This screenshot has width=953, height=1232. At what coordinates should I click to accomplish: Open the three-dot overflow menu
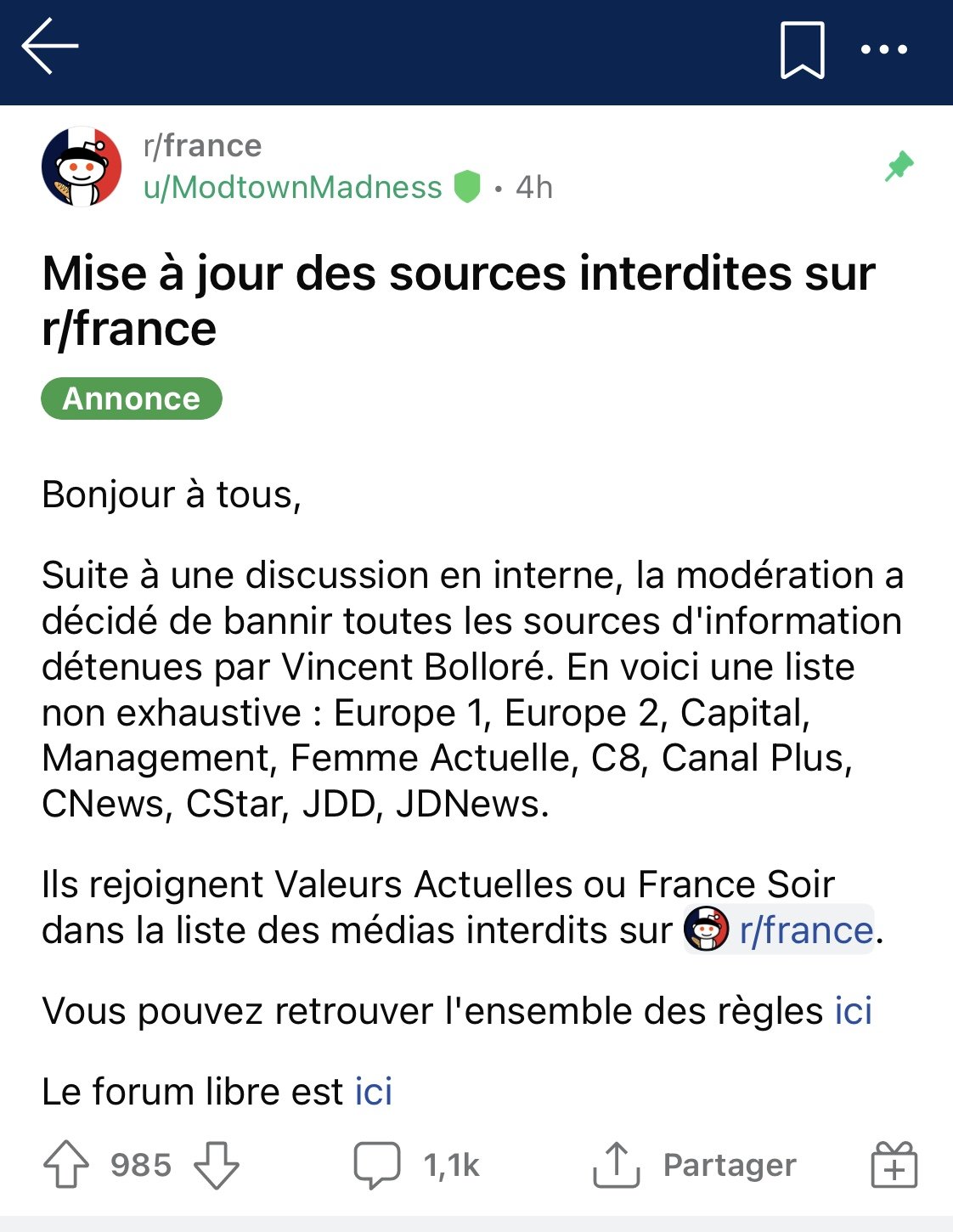pyautogui.click(x=883, y=50)
